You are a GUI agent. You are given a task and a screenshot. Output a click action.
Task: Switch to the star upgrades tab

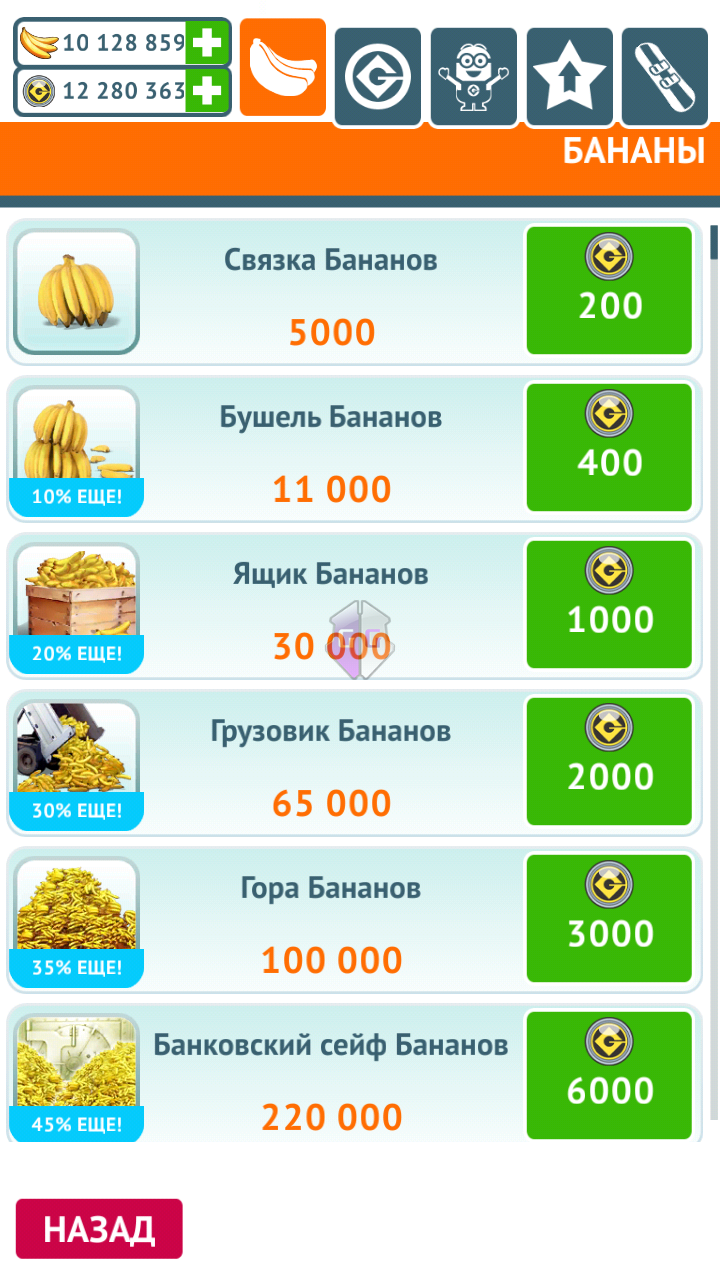click(569, 76)
